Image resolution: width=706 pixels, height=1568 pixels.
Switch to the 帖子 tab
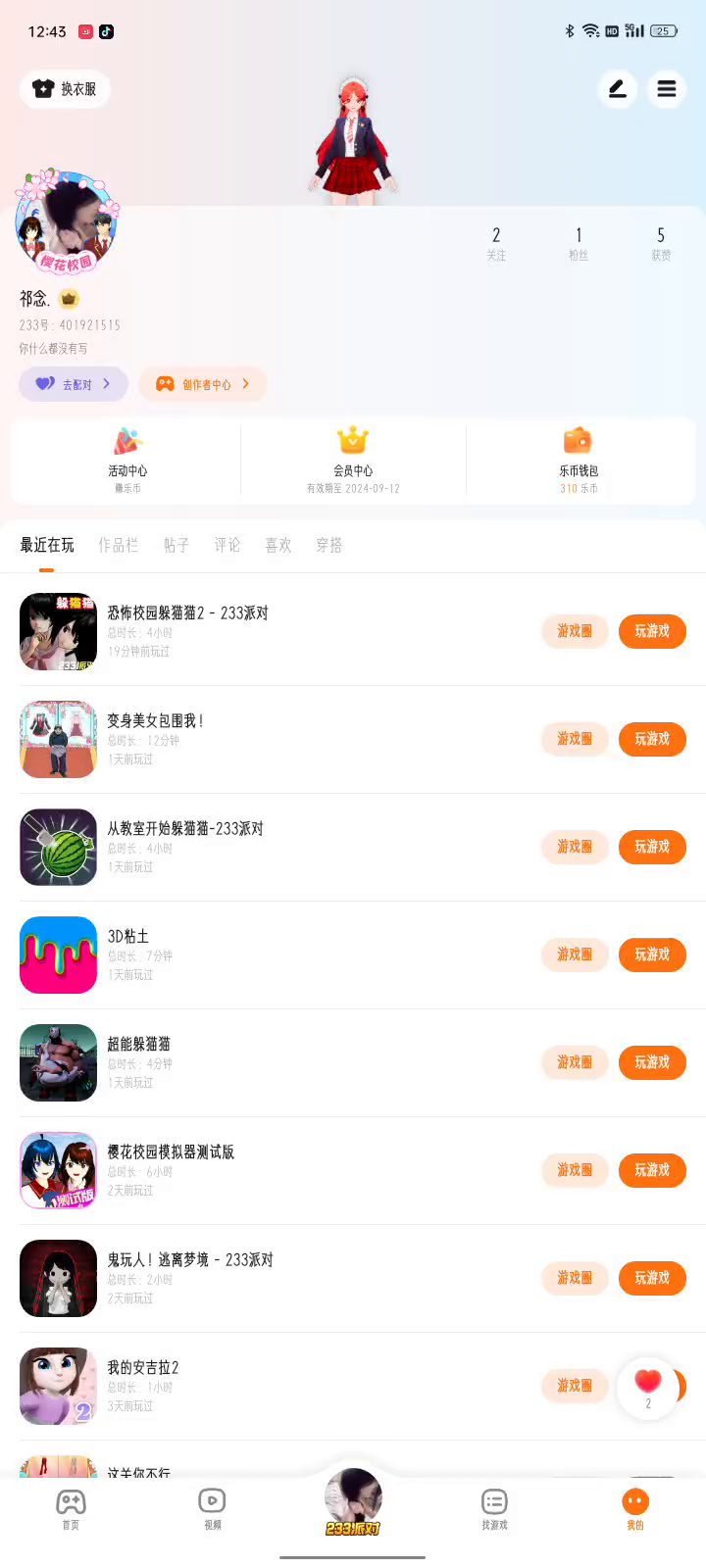point(176,545)
